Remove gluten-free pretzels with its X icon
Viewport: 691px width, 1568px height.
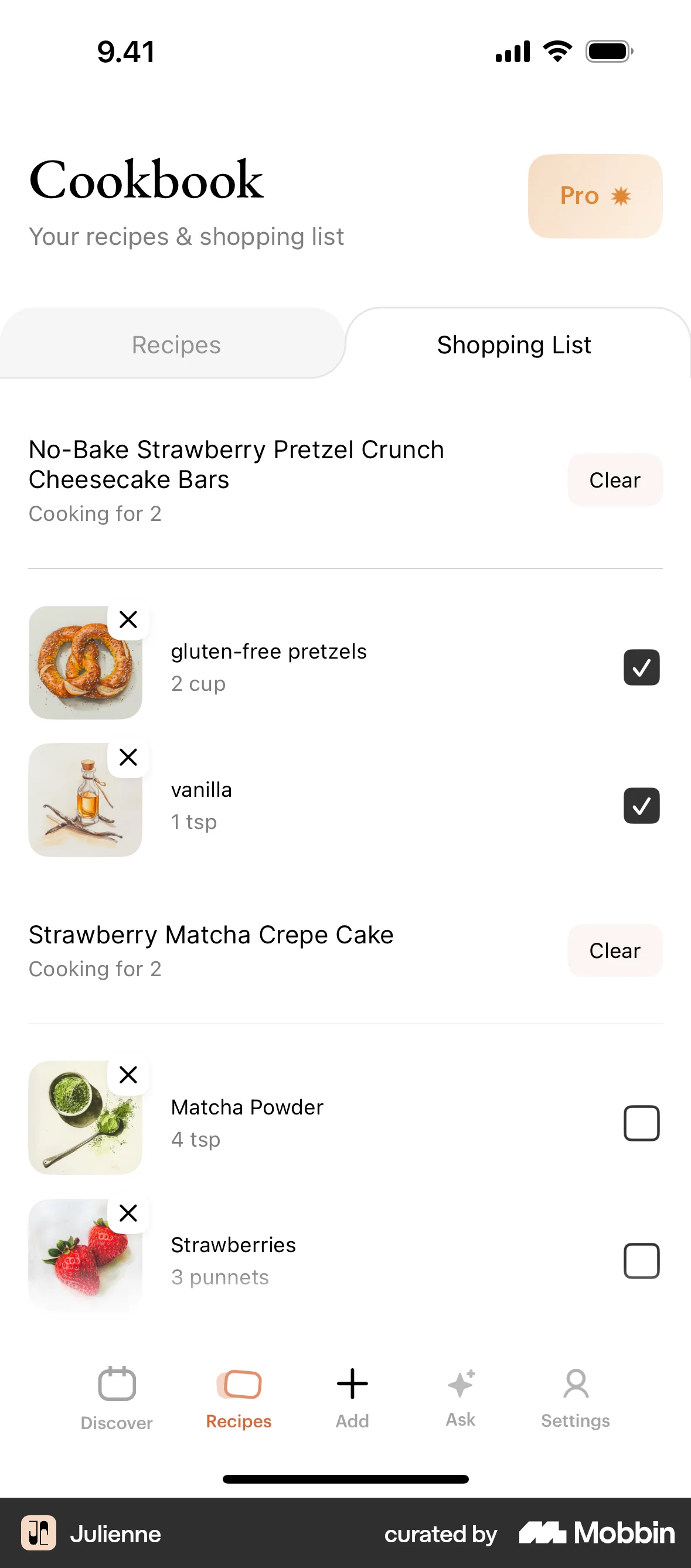(x=128, y=619)
